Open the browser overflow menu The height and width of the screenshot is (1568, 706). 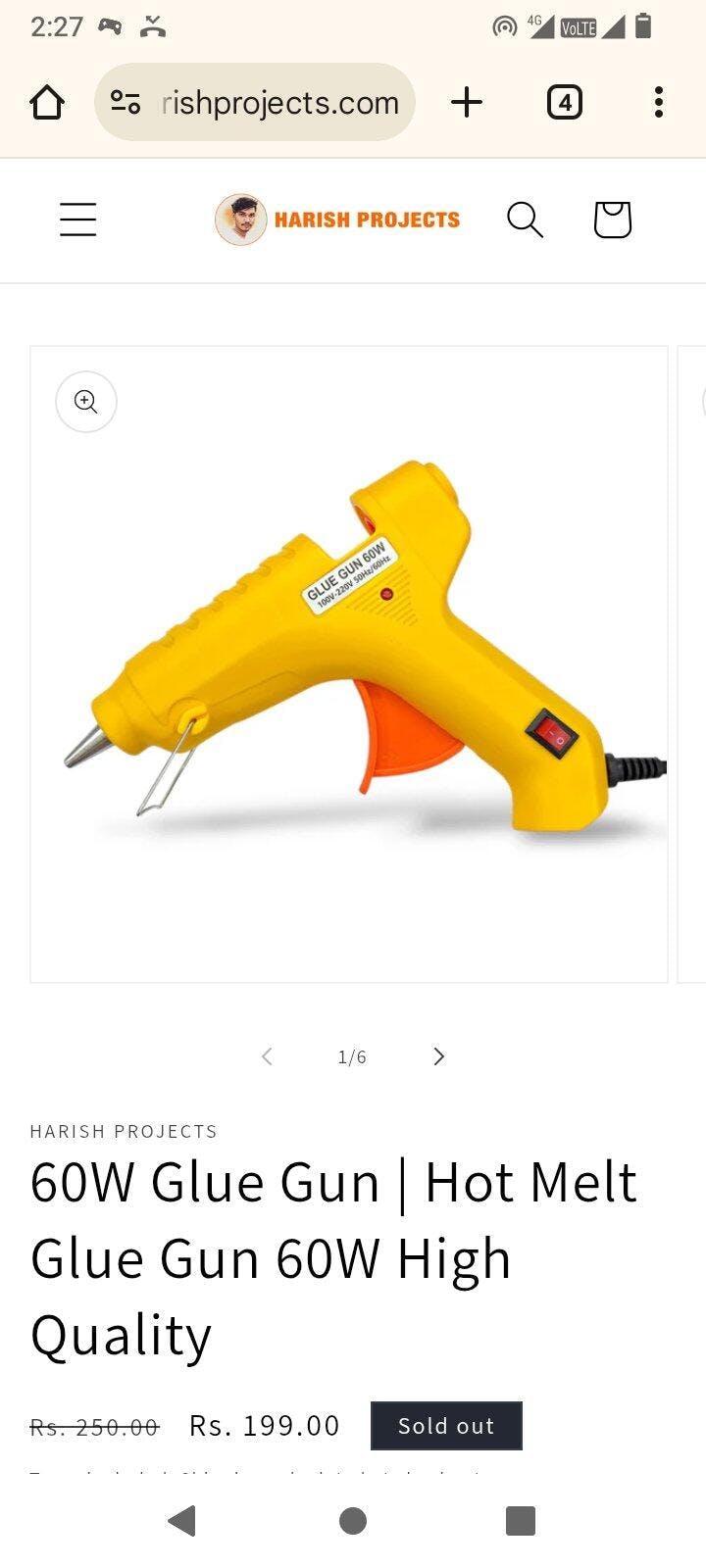click(x=658, y=102)
